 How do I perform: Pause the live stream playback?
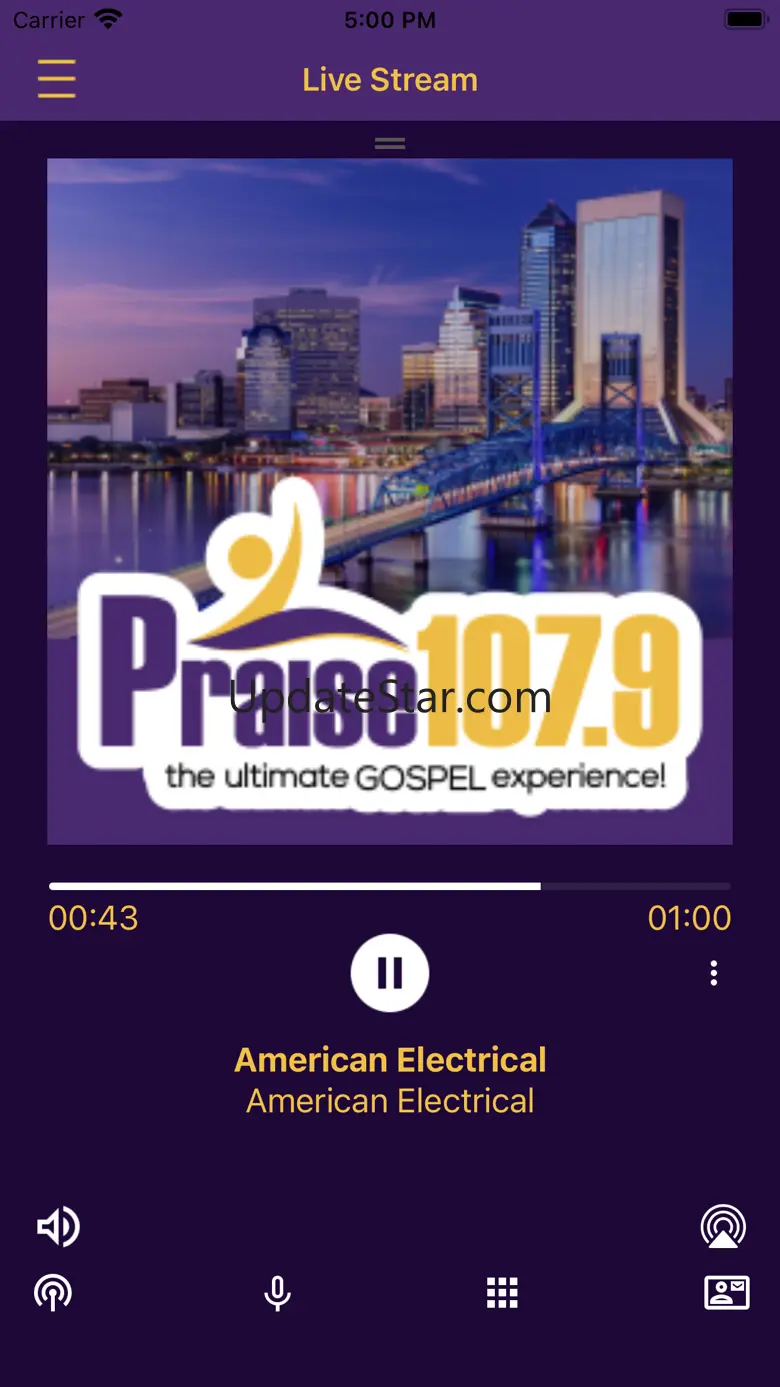390,973
